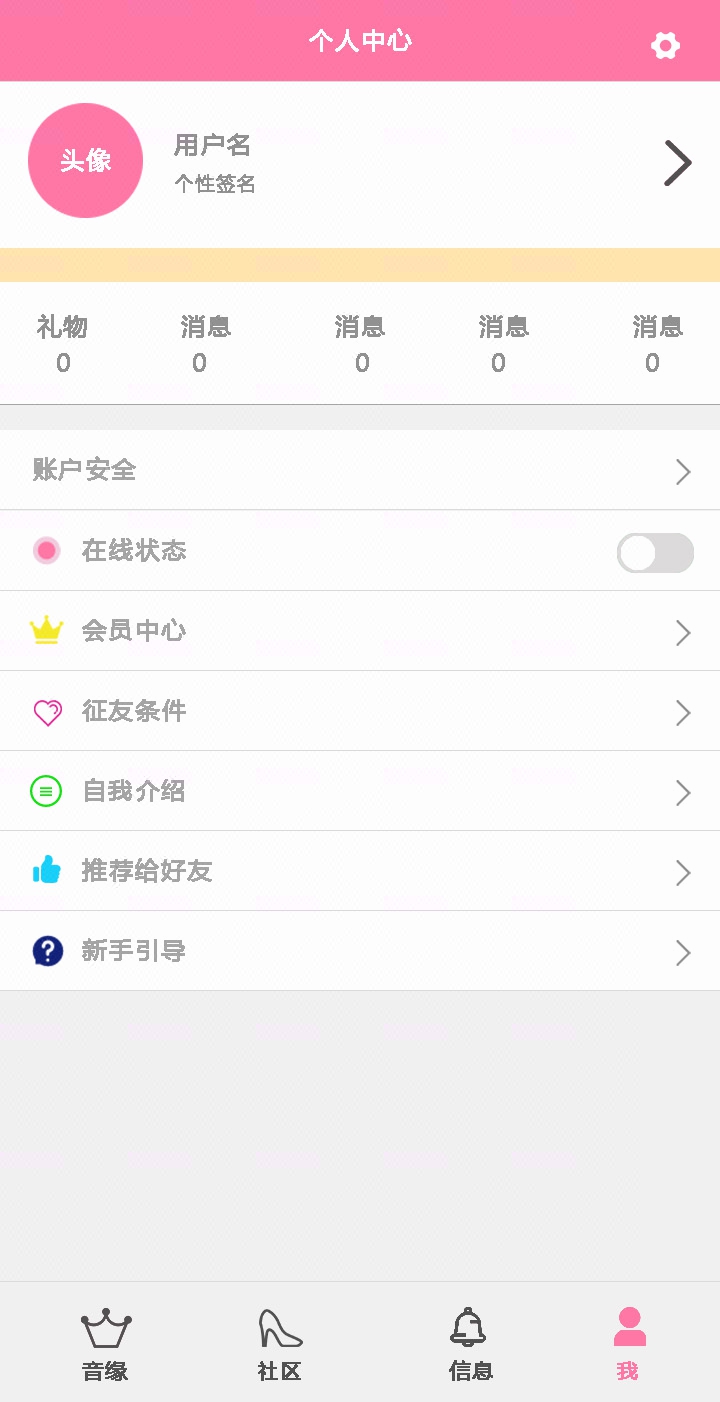Screen dimensions: 720x1402
Task: Expand 会员中心 using its right arrow
Action: (683, 631)
